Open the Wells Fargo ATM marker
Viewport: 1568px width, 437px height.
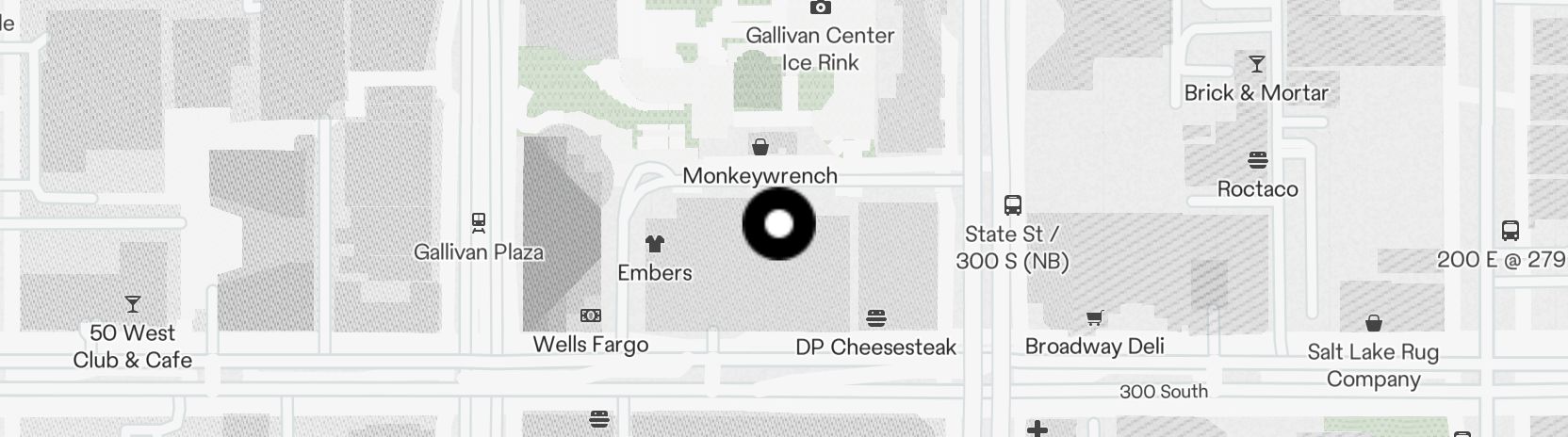point(591,316)
